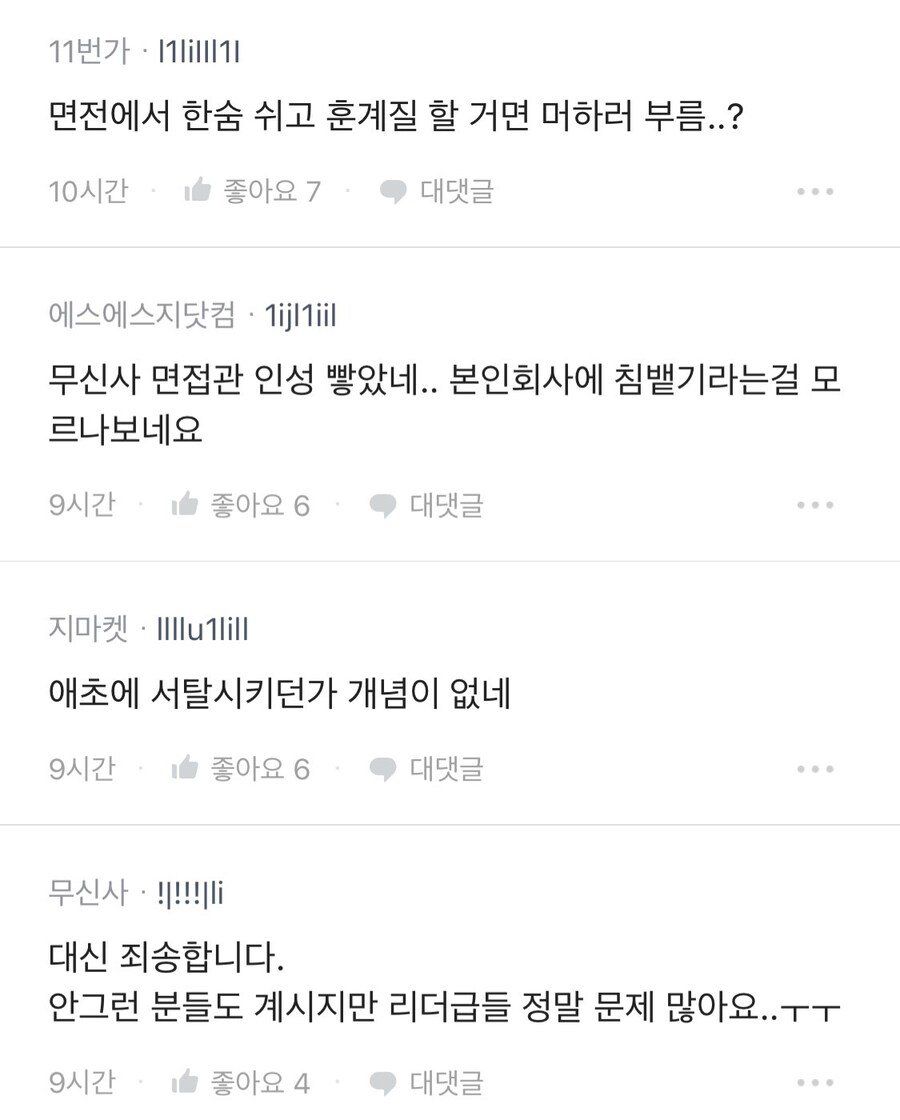
Task: Click the thumbs-up icon on 지마켓's comment
Action: pos(185,768)
